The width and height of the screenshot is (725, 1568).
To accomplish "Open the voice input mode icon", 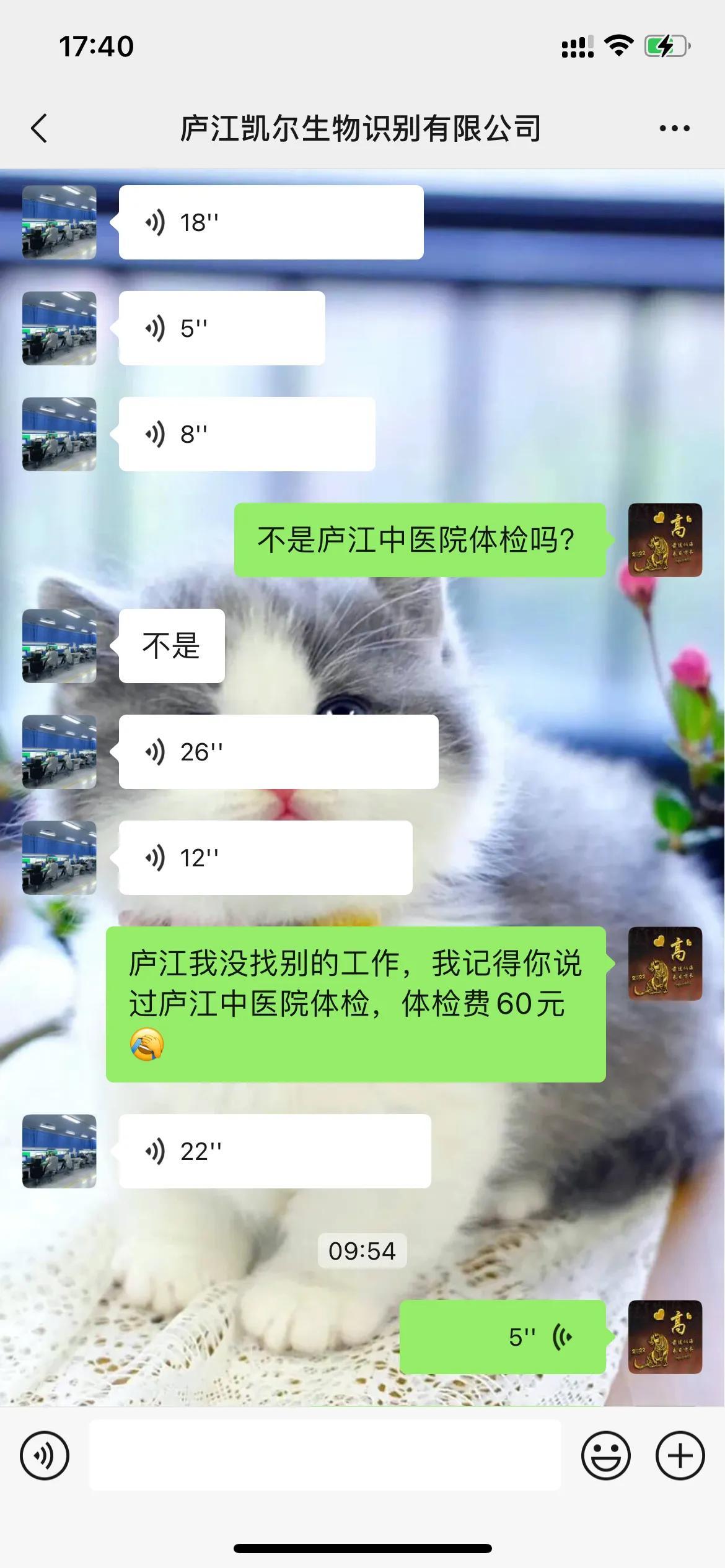I will (x=43, y=1457).
